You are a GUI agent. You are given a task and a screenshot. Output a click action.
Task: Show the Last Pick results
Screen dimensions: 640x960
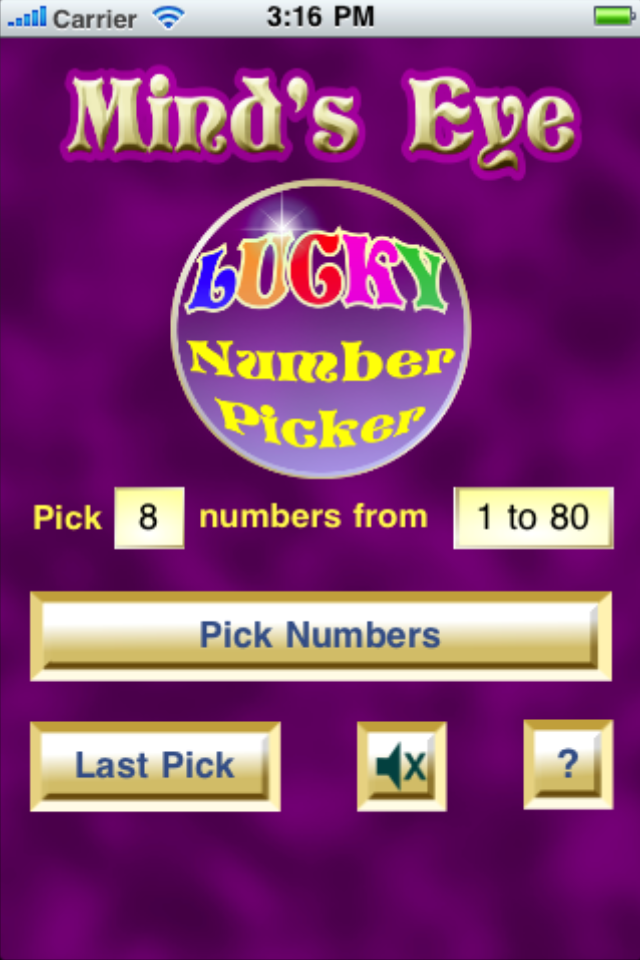[x=155, y=766]
